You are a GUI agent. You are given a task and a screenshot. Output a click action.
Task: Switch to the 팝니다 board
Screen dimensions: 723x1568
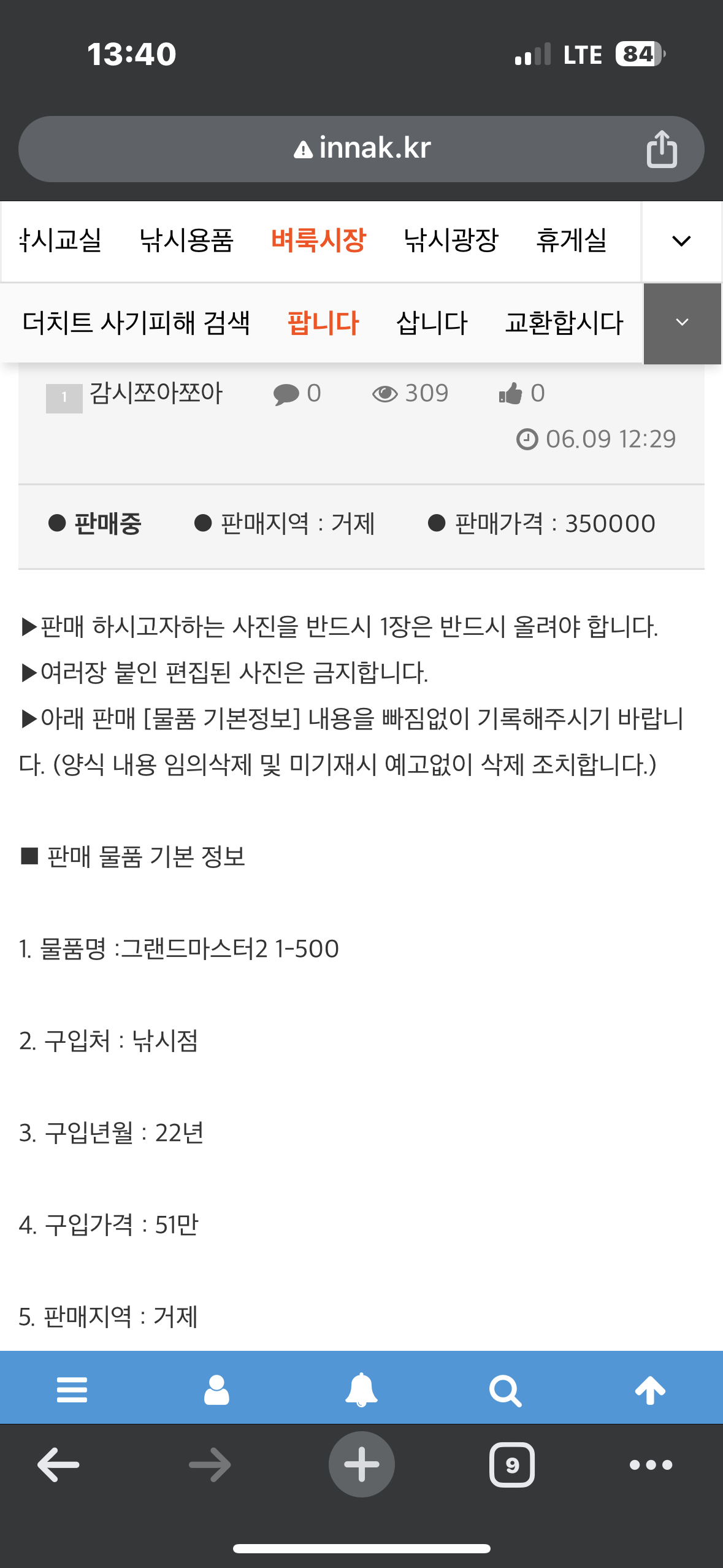pos(323,323)
